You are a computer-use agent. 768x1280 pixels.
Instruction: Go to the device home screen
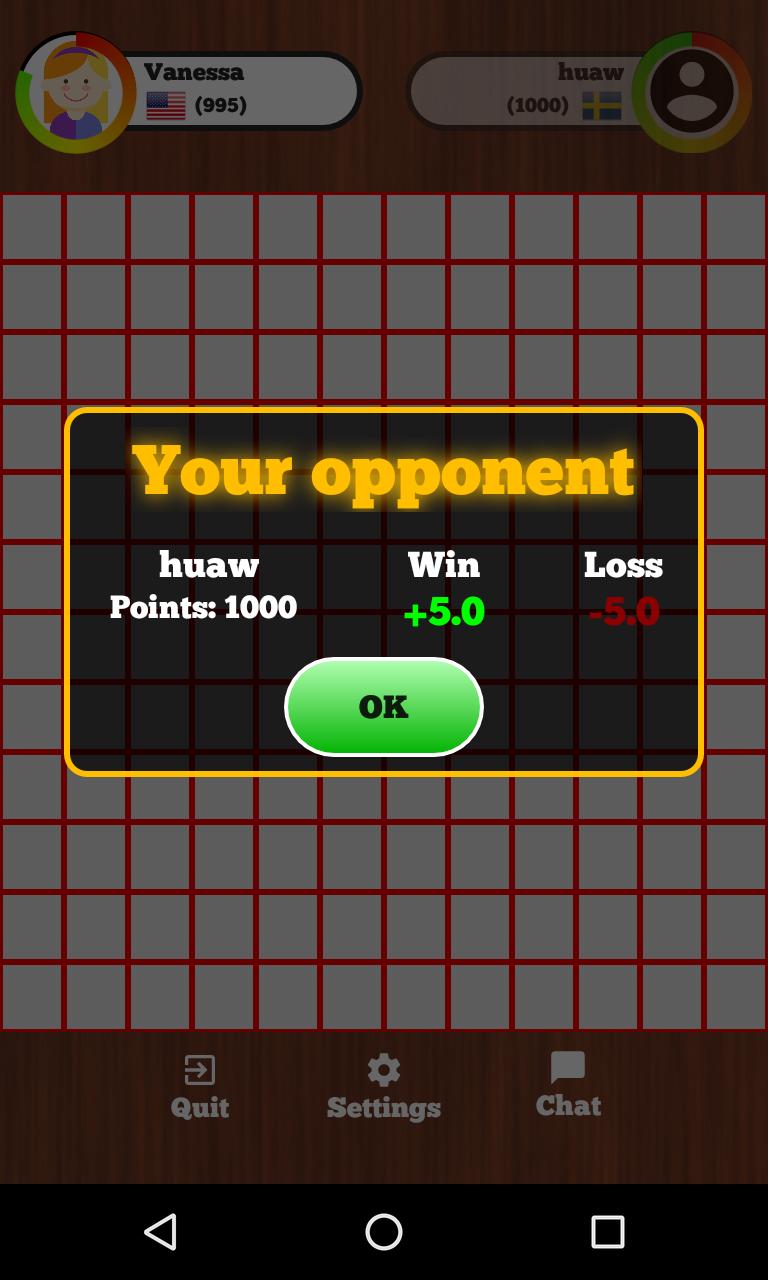(384, 1231)
